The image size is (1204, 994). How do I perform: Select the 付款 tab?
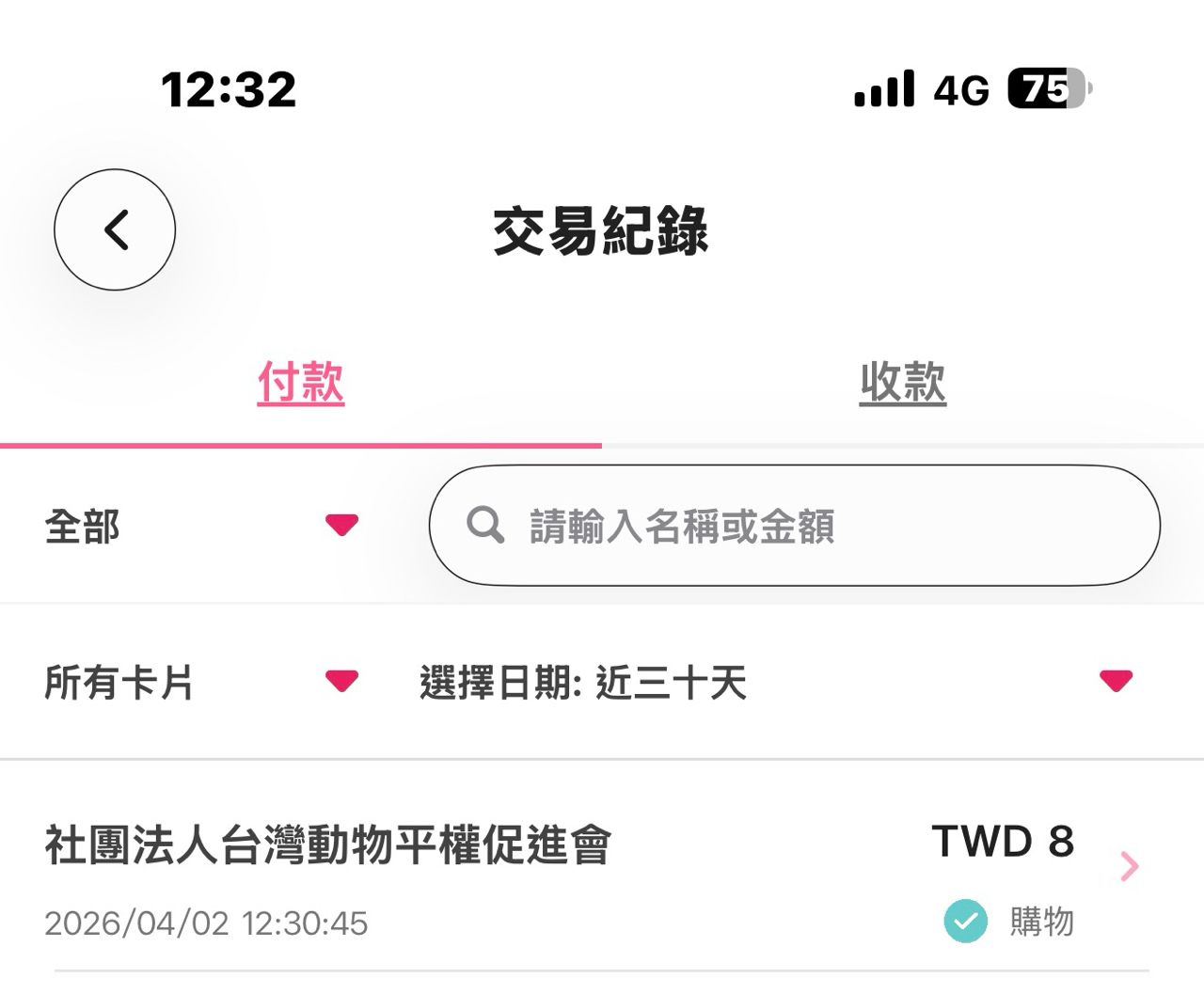[x=301, y=383]
